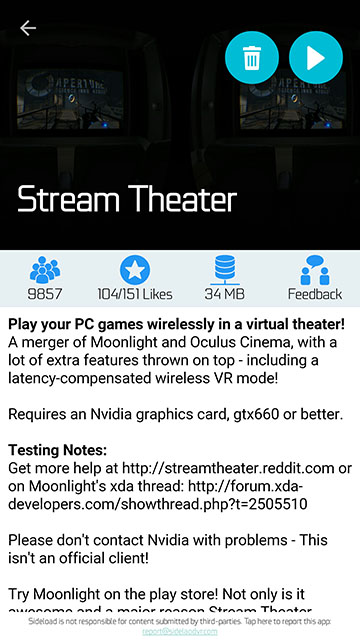Go back using the top arrow
This screenshot has height=640, width=360.
[x=28, y=28]
